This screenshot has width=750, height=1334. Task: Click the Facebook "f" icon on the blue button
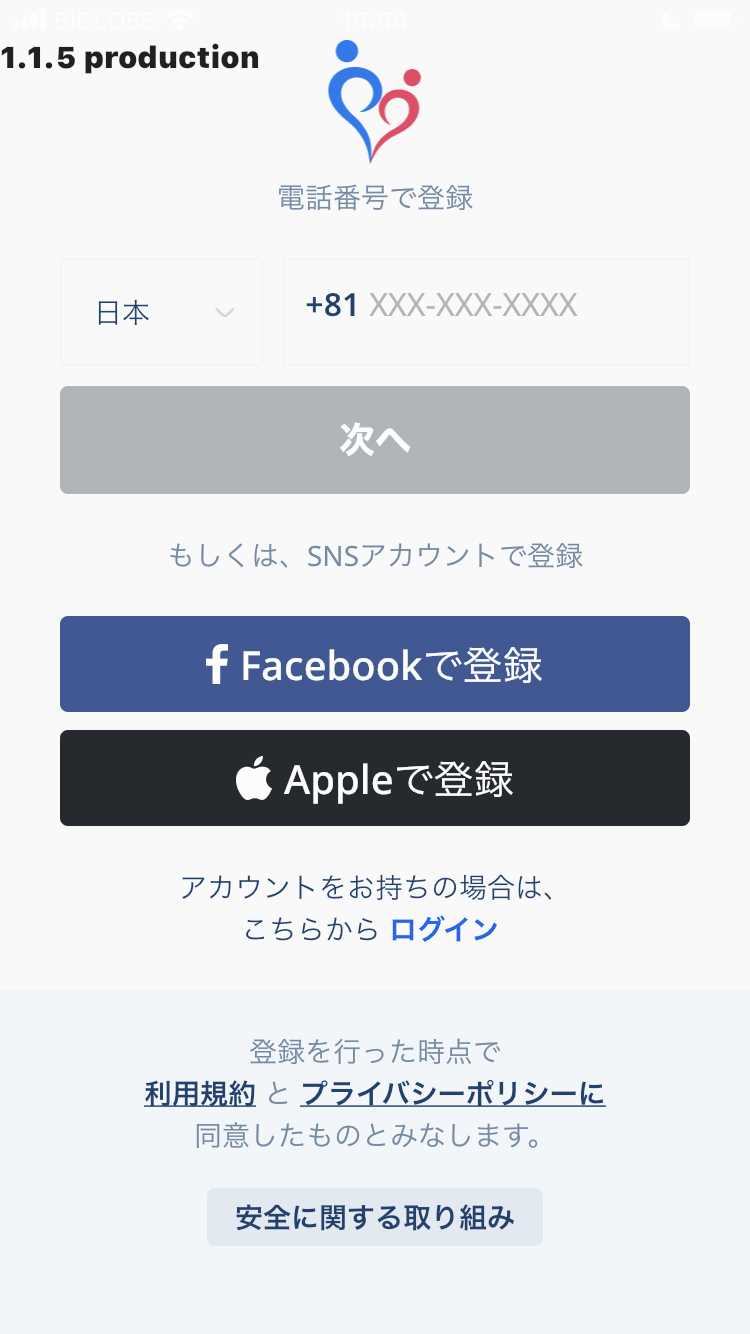coord(216,664)
